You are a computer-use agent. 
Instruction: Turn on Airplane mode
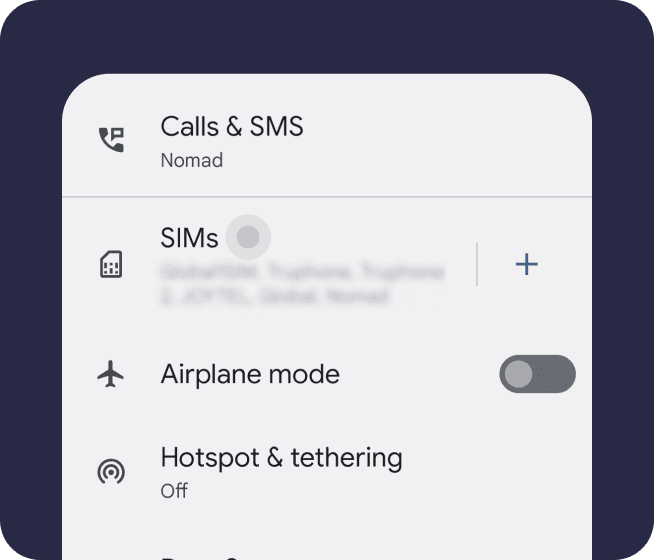point(537,374)
